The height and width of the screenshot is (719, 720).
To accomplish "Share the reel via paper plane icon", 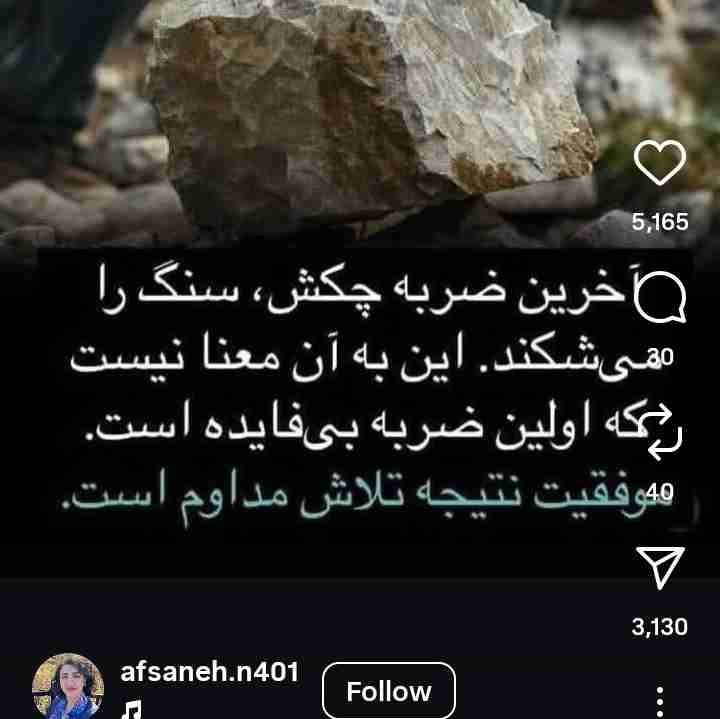I will [x=660, y=568].
